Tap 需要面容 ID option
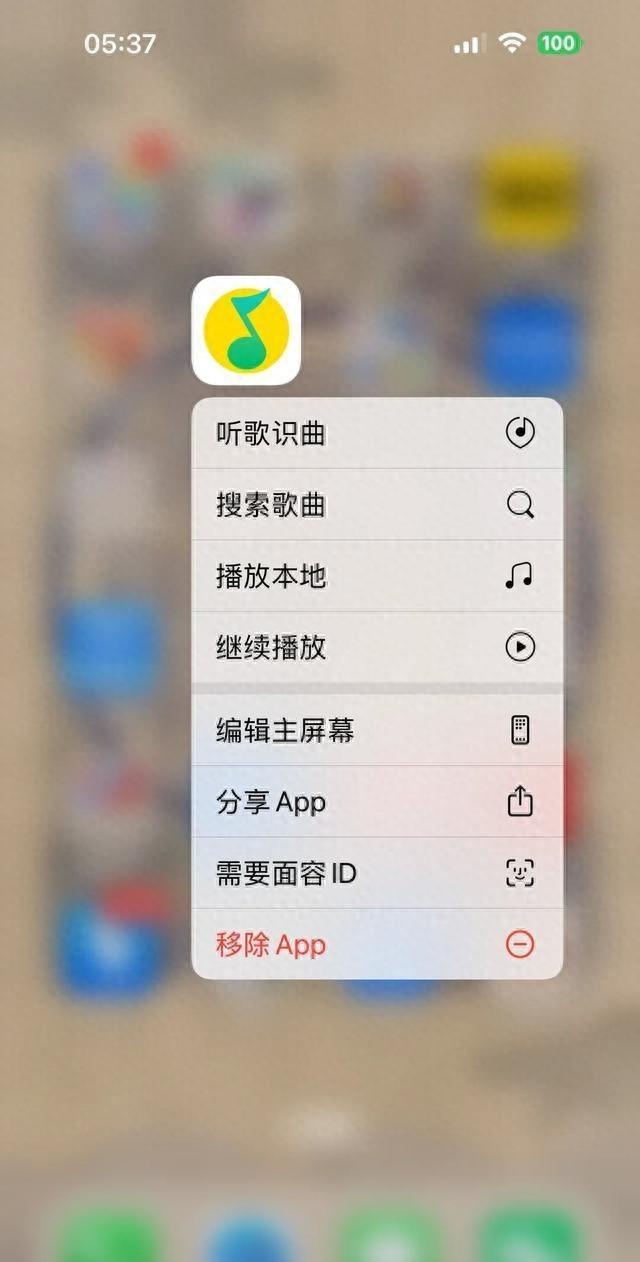640x1262 pixels. tap(376, 873)
